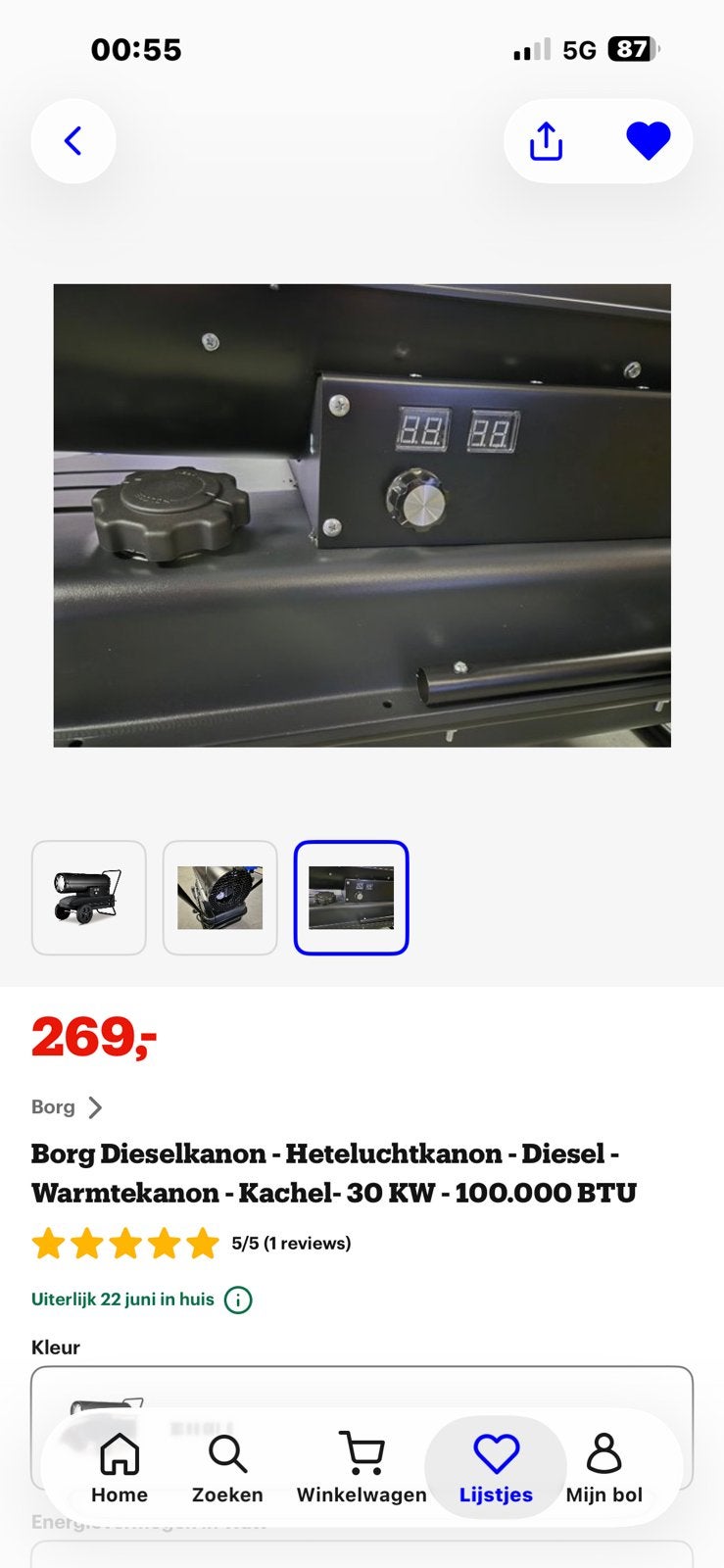Select the second thumbnail showing the fan
Viewport: 724px width, 1568px height.
pos(219,898)
